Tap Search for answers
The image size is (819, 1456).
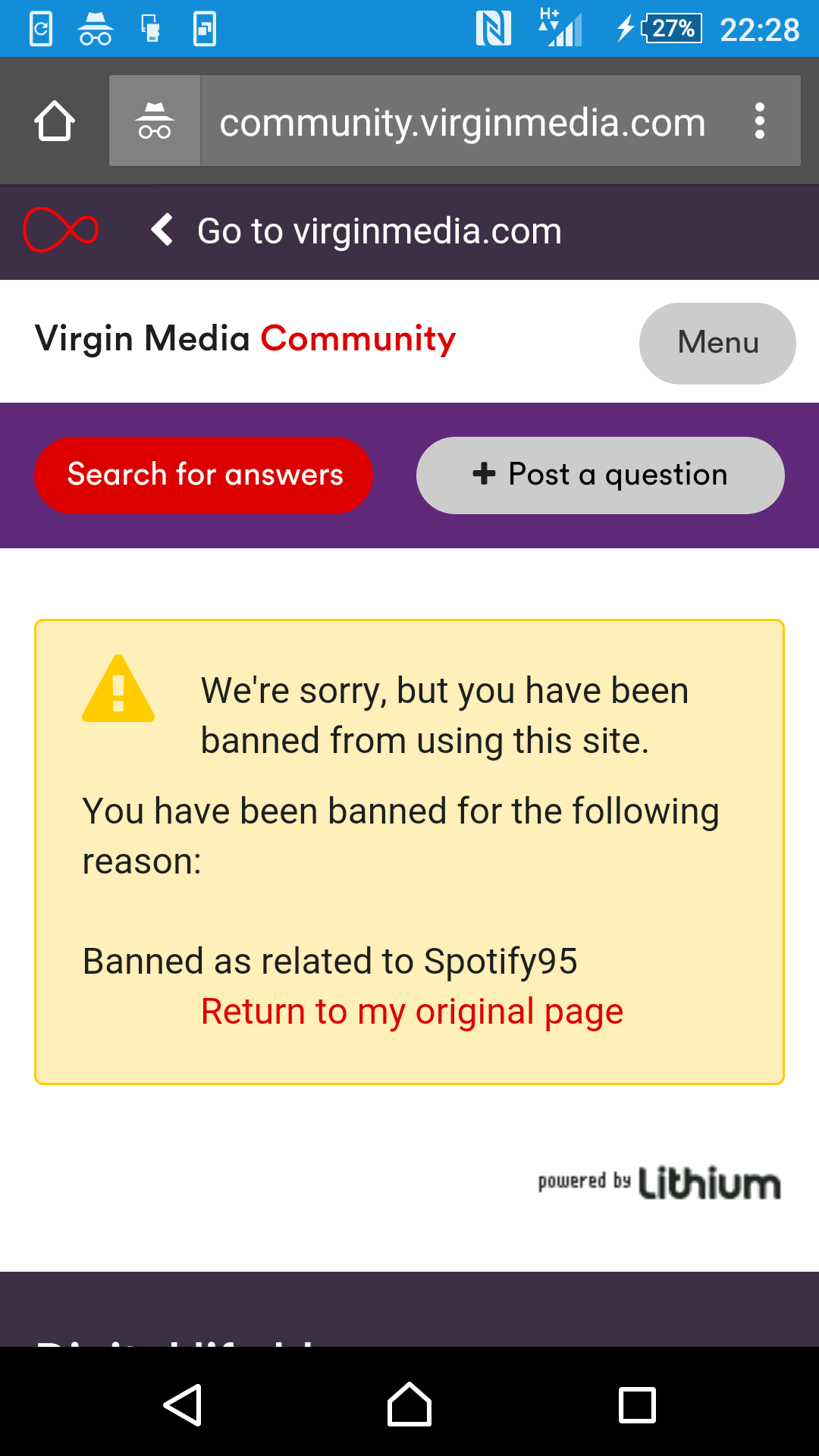pos(204,475)
